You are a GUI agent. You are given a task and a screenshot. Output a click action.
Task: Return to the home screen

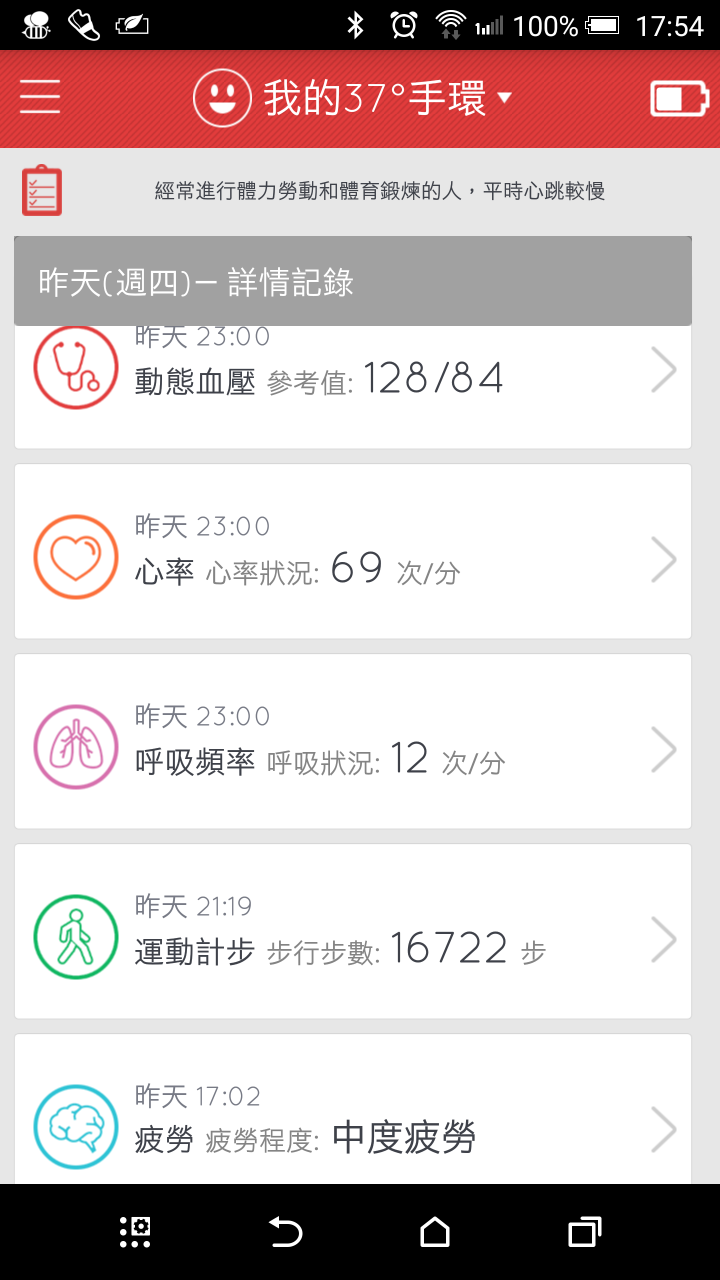tap(435, 1232)
